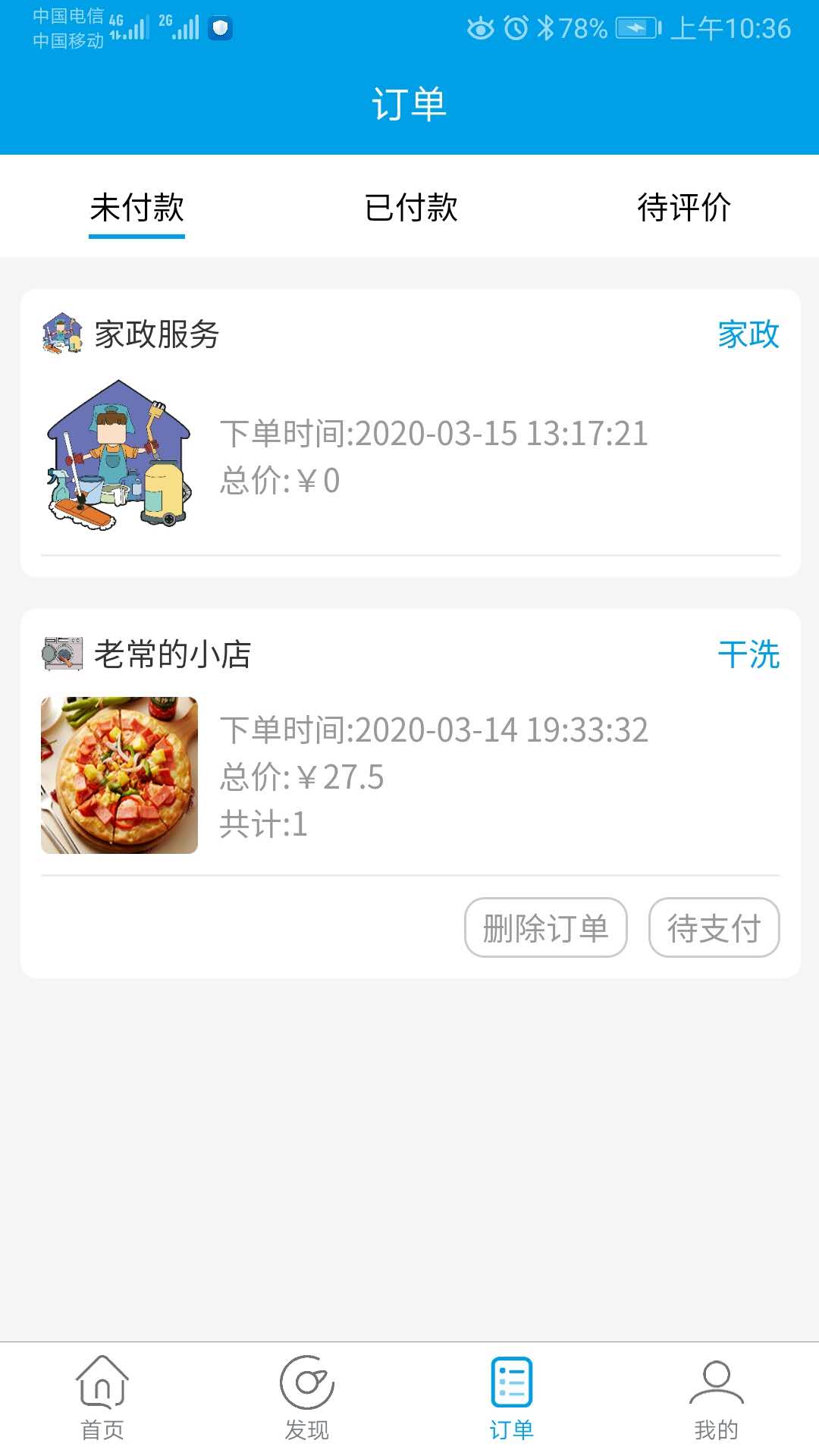The width and height of the screenshot is (819, 1456).
Task: Switch to the 已付款 tab
Action: pos(409,207)
